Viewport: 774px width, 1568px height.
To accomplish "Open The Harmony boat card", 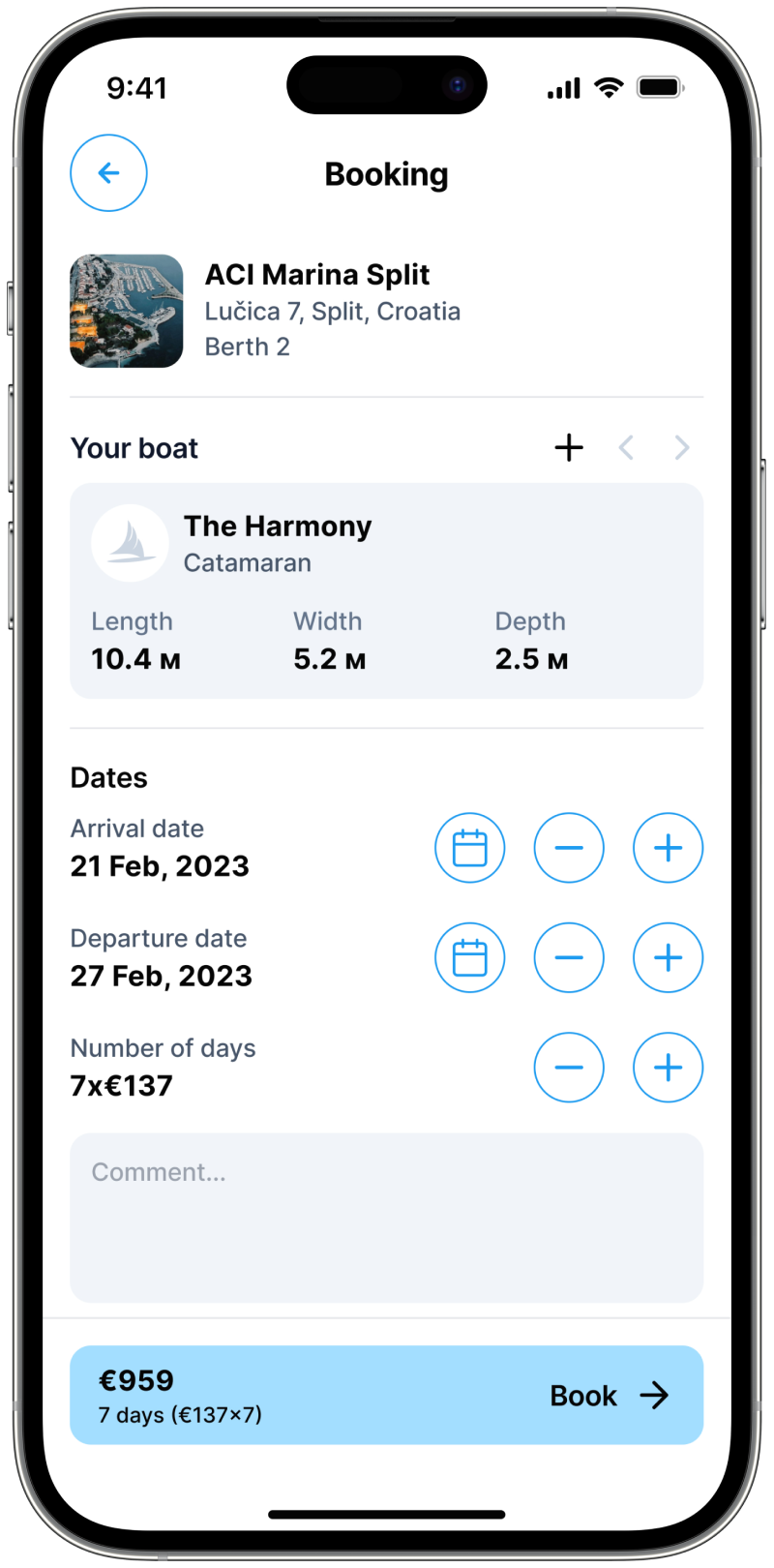I will tap(386, 590).
